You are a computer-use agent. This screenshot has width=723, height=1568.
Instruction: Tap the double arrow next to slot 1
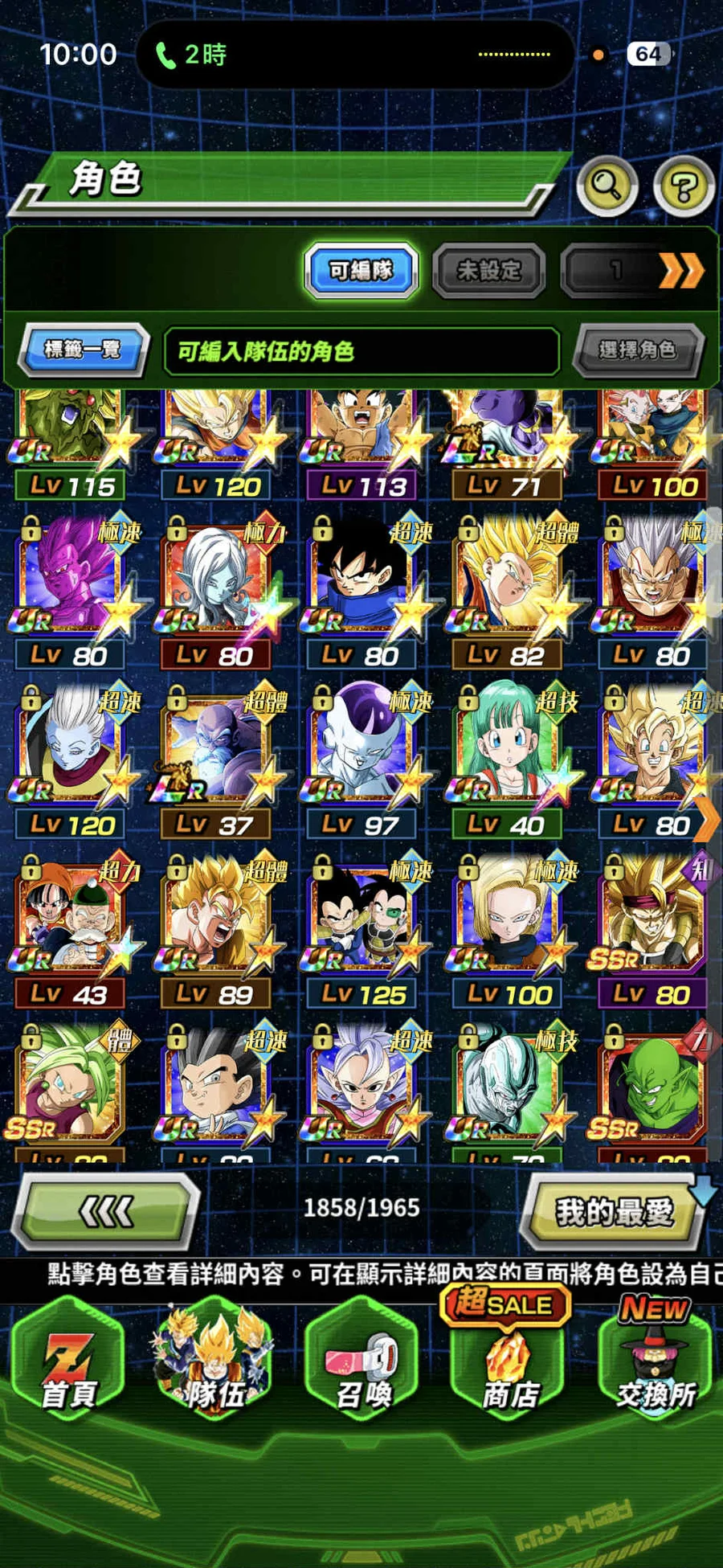coord(681,271)
